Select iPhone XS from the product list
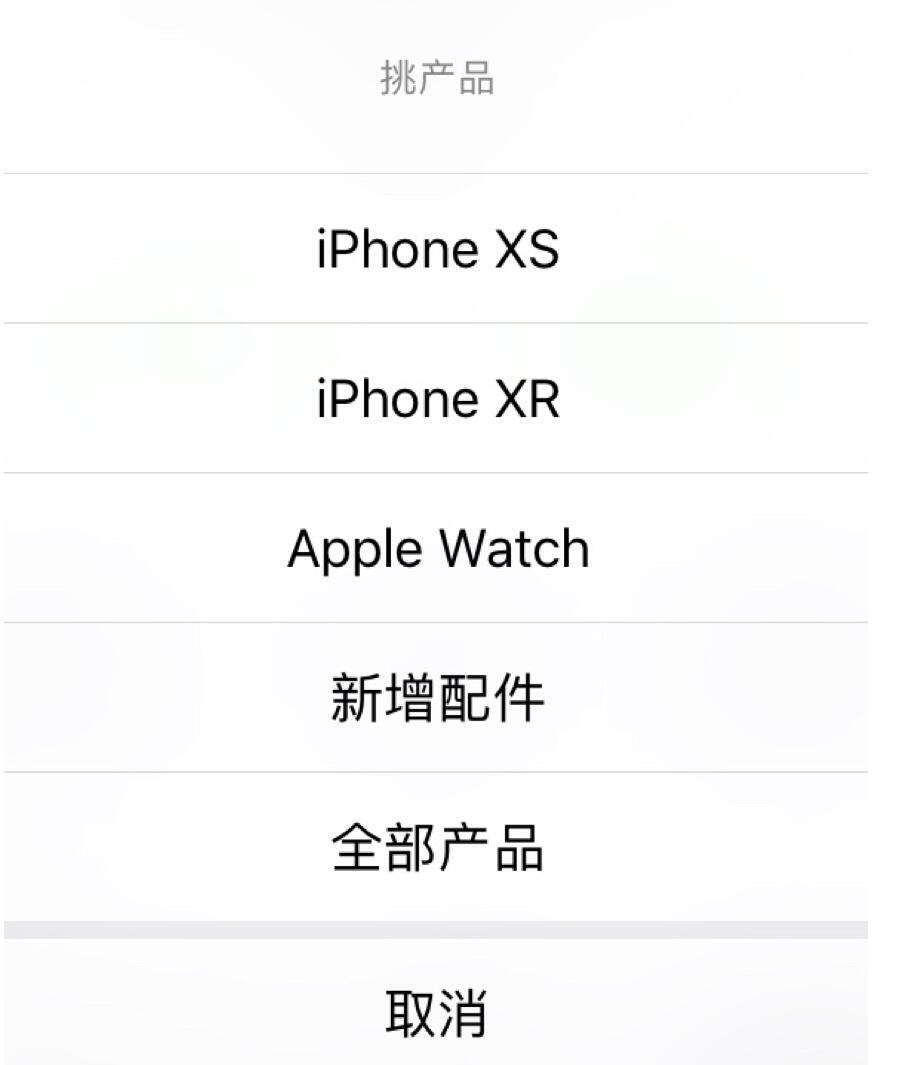Screen dimensions: 899x1065 point(449,248)
